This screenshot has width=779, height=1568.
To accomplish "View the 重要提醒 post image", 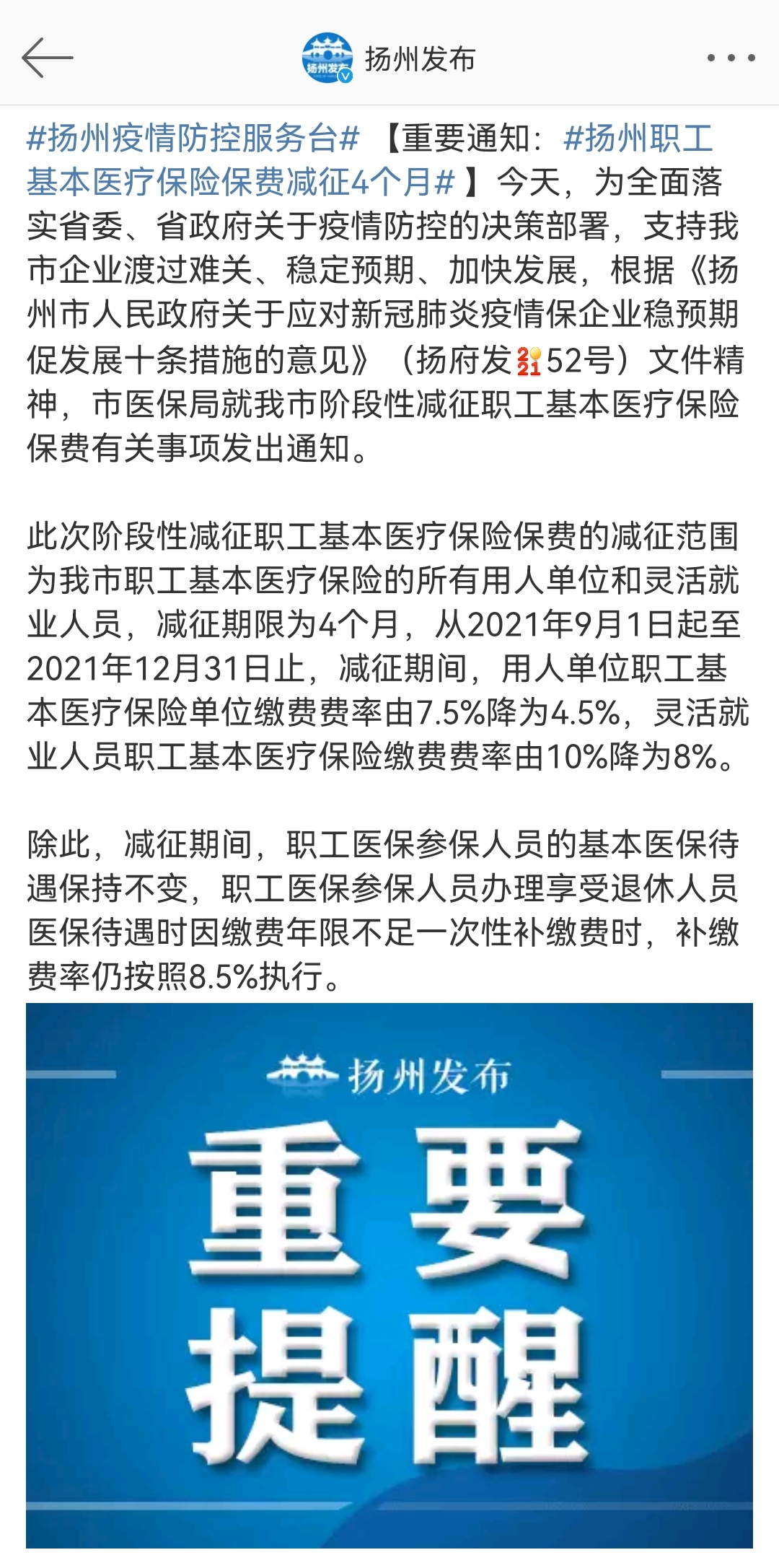I will click(x=389, y=1274).
